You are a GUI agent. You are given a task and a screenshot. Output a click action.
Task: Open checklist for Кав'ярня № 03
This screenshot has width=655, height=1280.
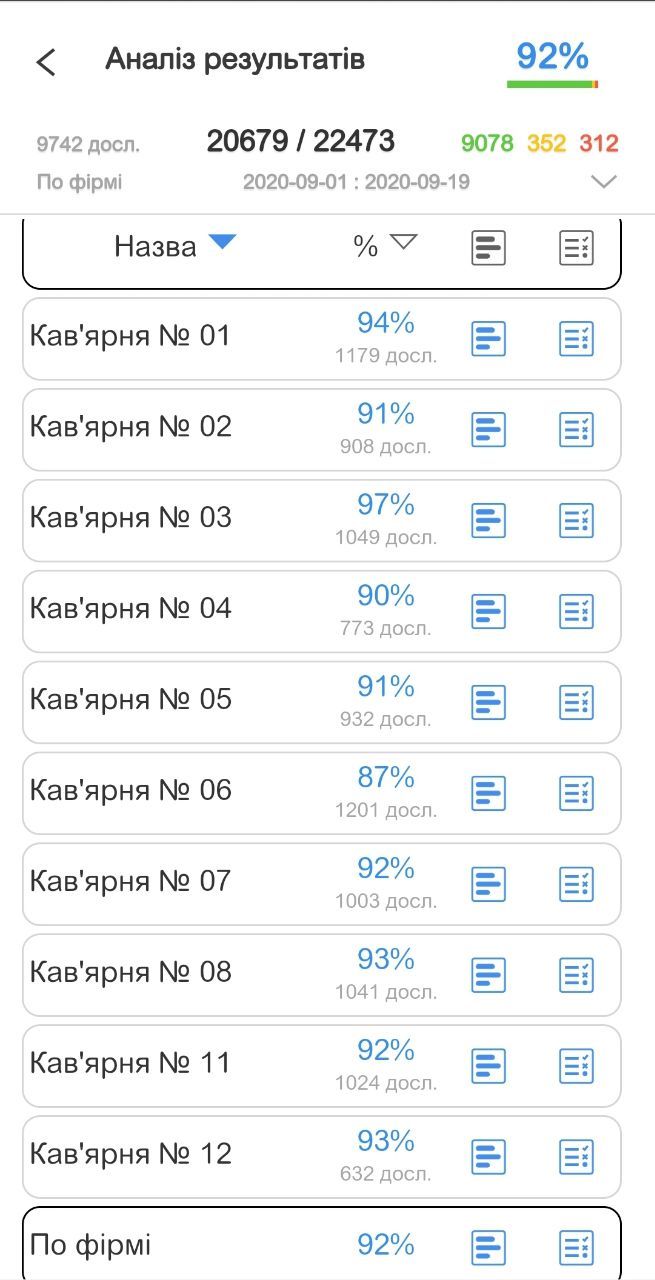[576, 521]
